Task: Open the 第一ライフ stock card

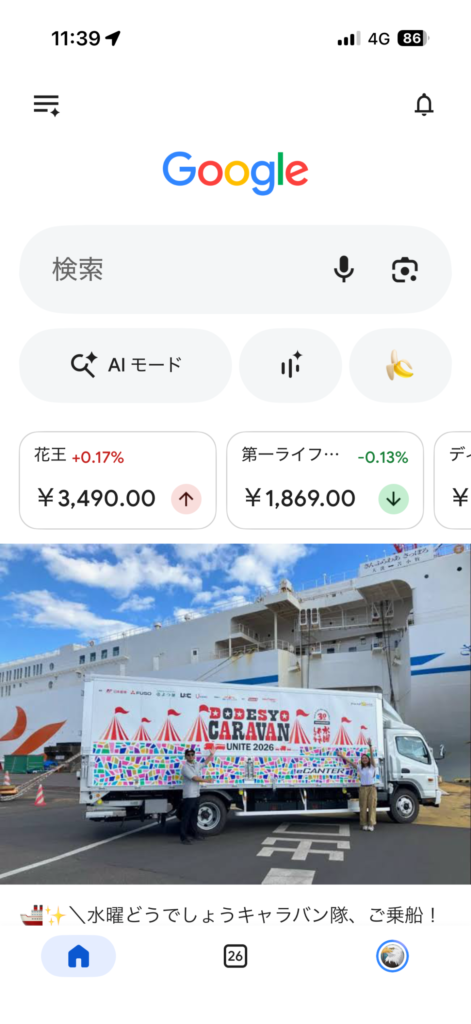Action: click(x=325, y=480)
